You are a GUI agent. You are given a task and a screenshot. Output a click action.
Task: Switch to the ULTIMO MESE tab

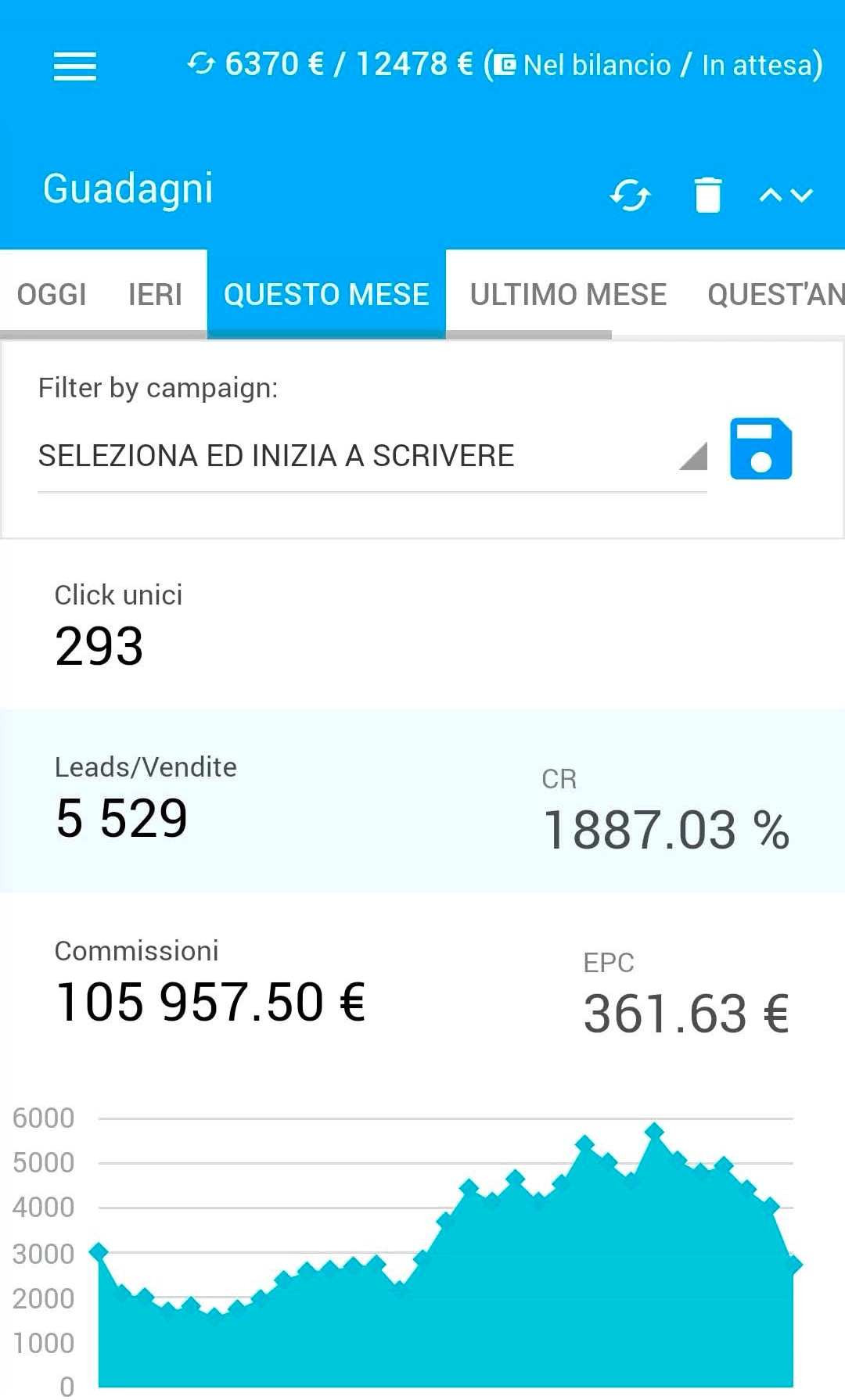[568, 295]
